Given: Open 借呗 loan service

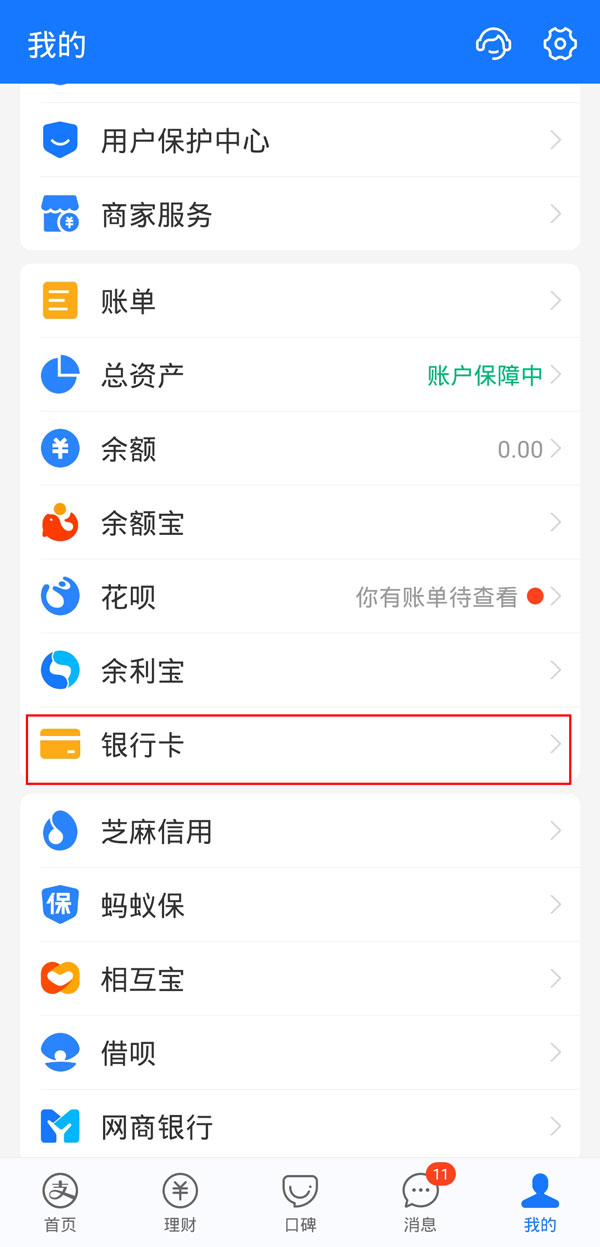Looking at the screenshot, I should pos(300,1053).
